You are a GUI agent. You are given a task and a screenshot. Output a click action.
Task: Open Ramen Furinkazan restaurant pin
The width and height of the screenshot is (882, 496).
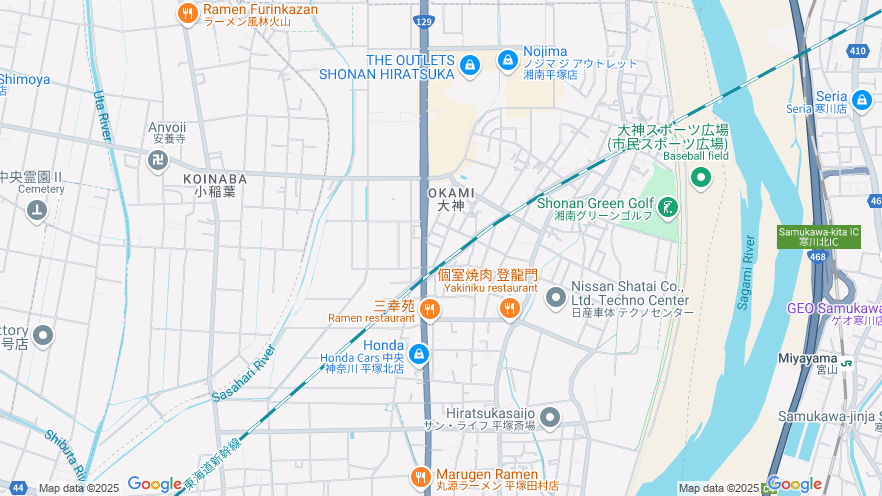coord(187,13)
